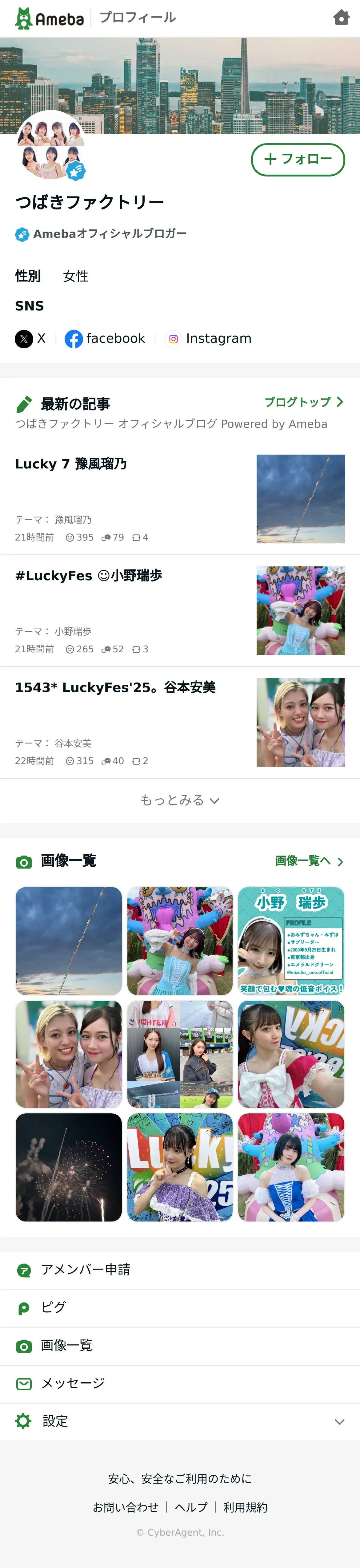Open the fireworks photo in gallery
The width and height of the screenshot is (360, 1568).
click(x=69, y=1167)
